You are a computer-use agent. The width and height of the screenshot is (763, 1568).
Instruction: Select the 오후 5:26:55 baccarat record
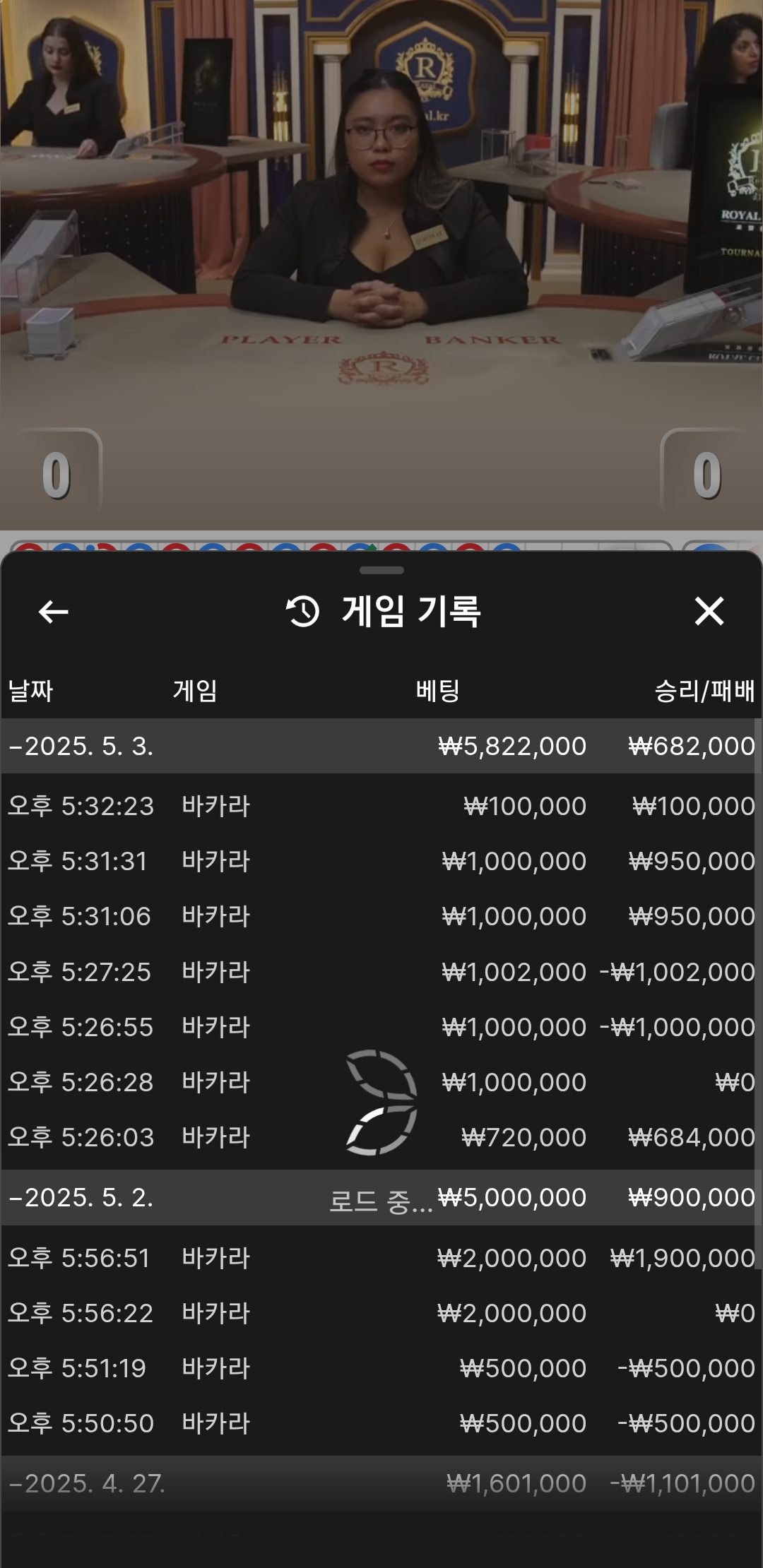click(x=381, y=1027)
